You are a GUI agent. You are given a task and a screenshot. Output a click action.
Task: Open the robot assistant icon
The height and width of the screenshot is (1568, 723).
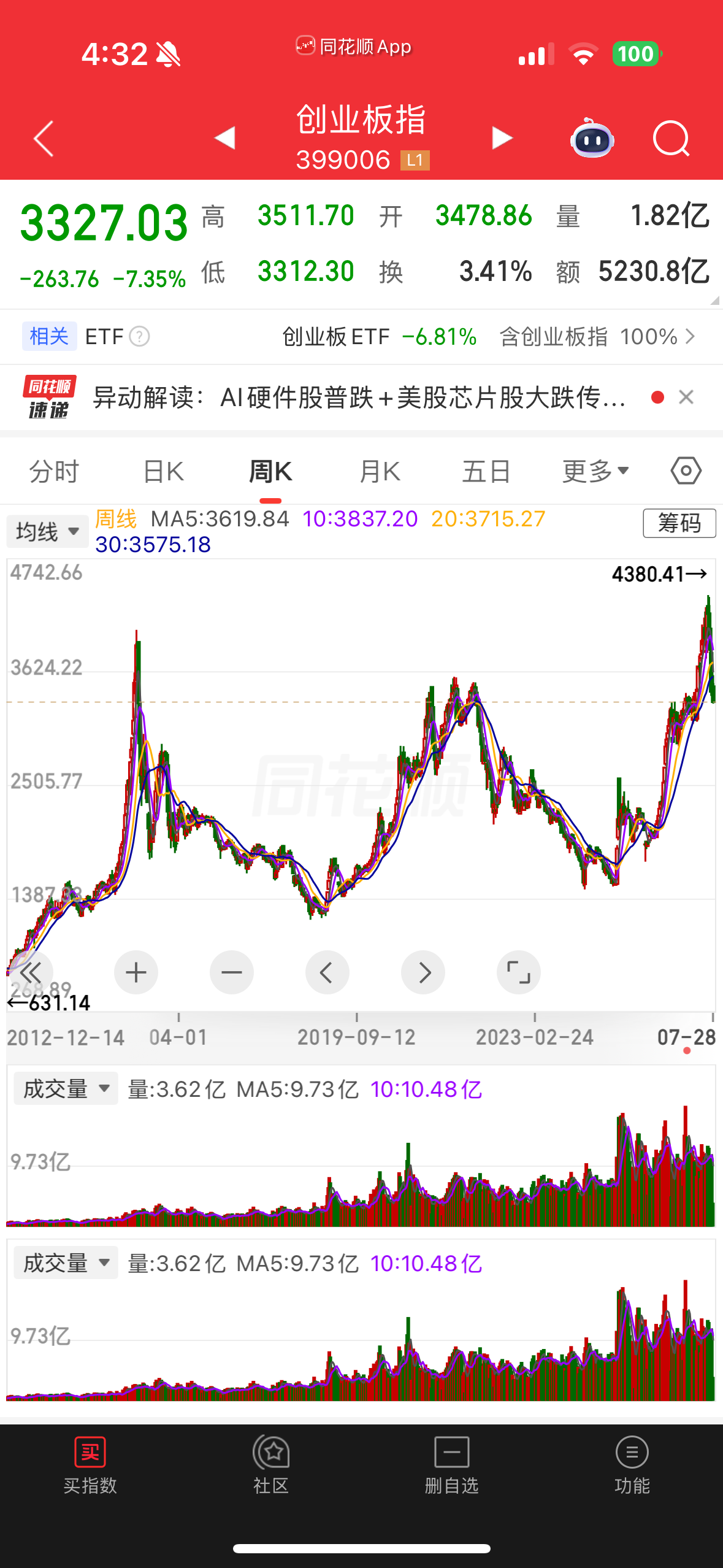click(x=592, y=139)
